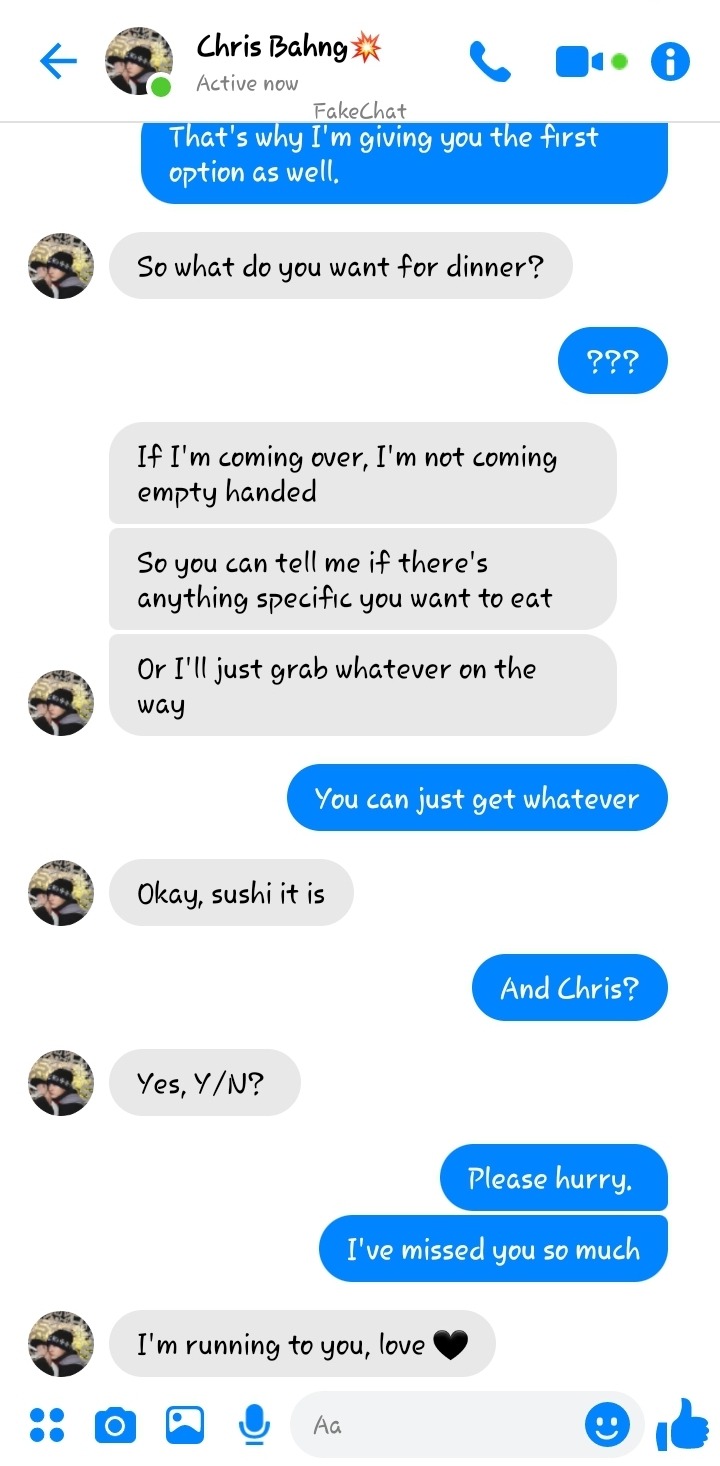Open the camera to take a photo
The image size is (720, 1466).
[115, 1424]
